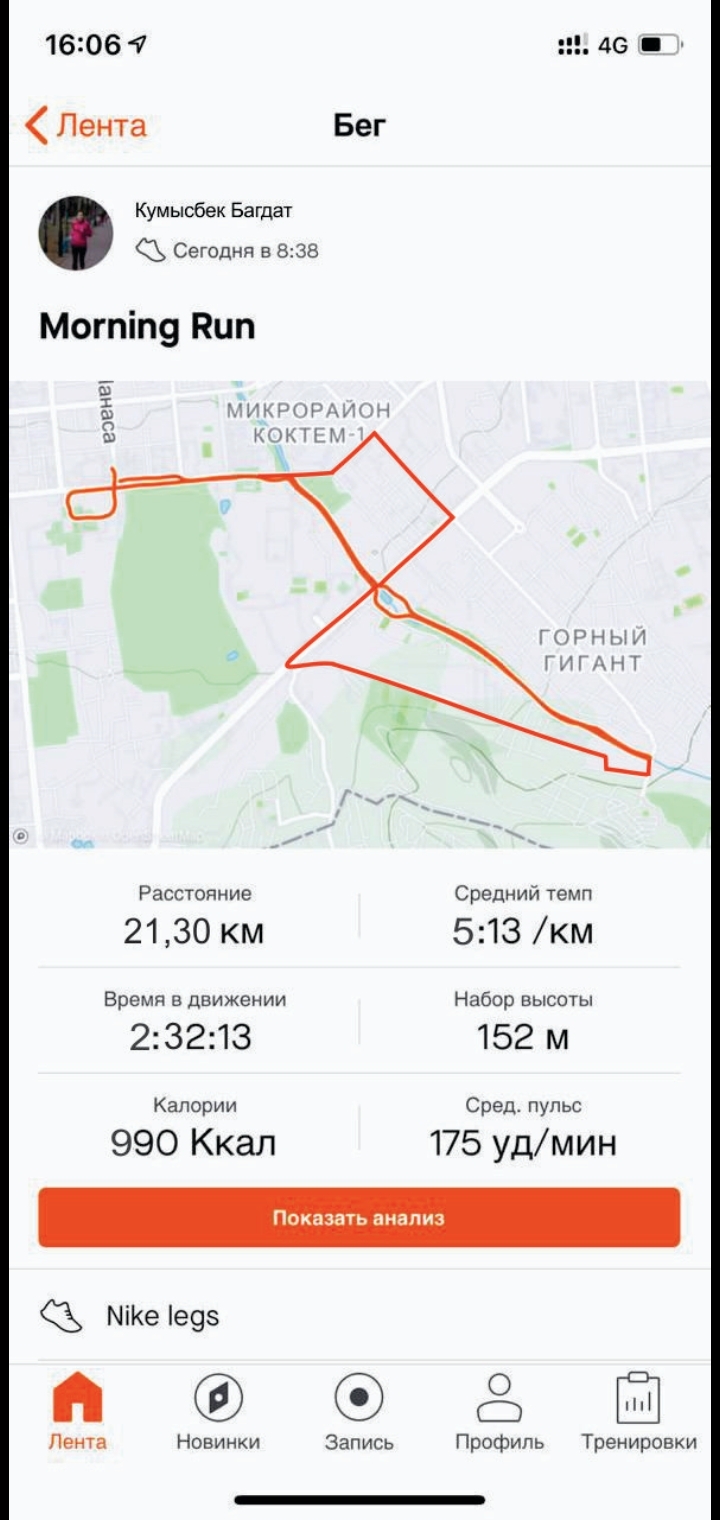The height and width of the screenshot is (1520, 720).
Task: Open Кумысбек Багдат's profile photo
Action: (76, 233)
